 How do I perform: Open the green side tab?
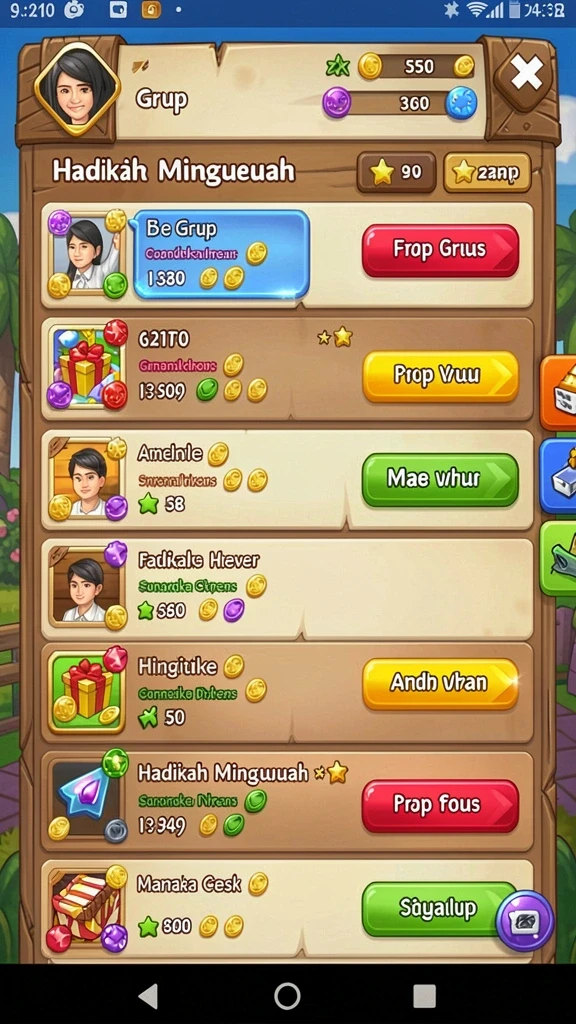pyautogui.click(x=559, y=558)
